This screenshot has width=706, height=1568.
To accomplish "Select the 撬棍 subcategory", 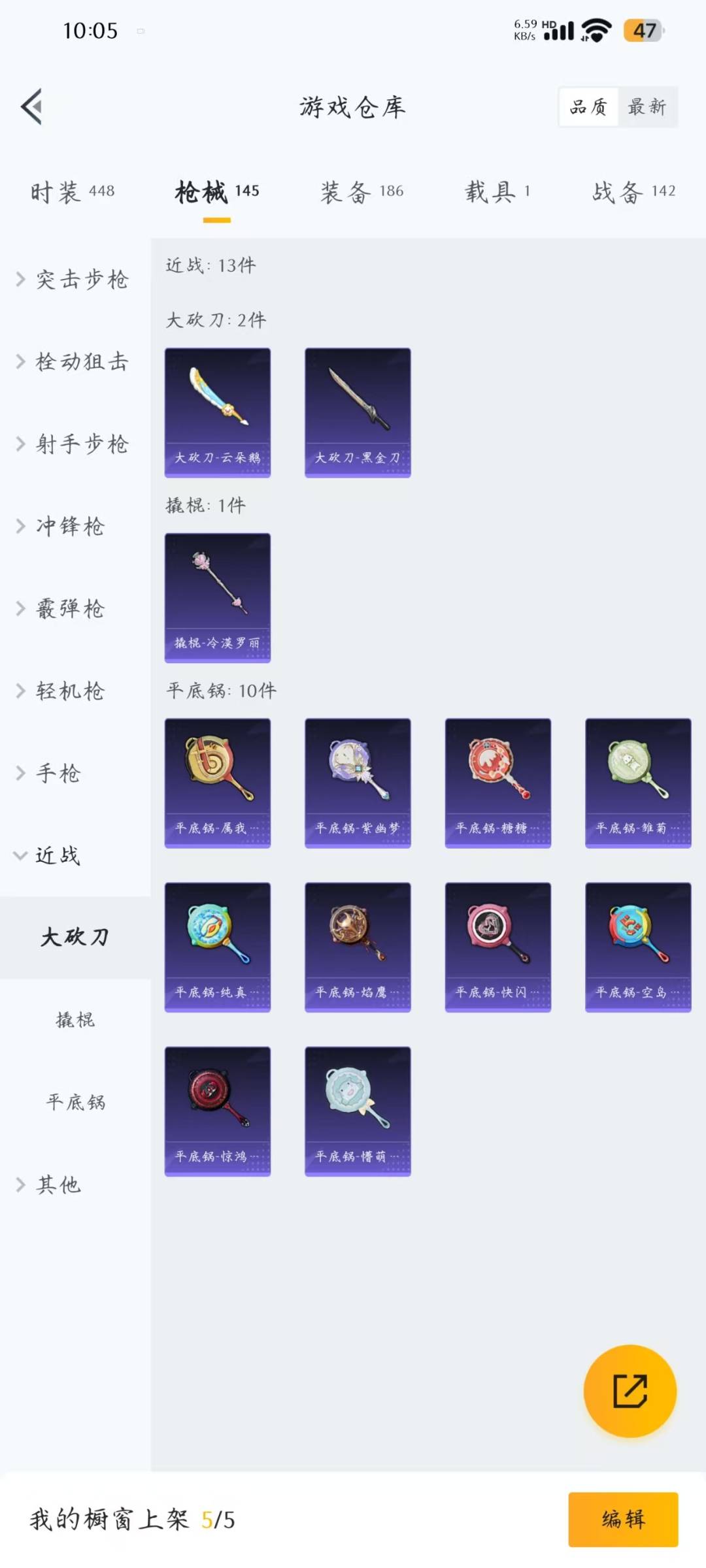I will [x=75, y=1020].
